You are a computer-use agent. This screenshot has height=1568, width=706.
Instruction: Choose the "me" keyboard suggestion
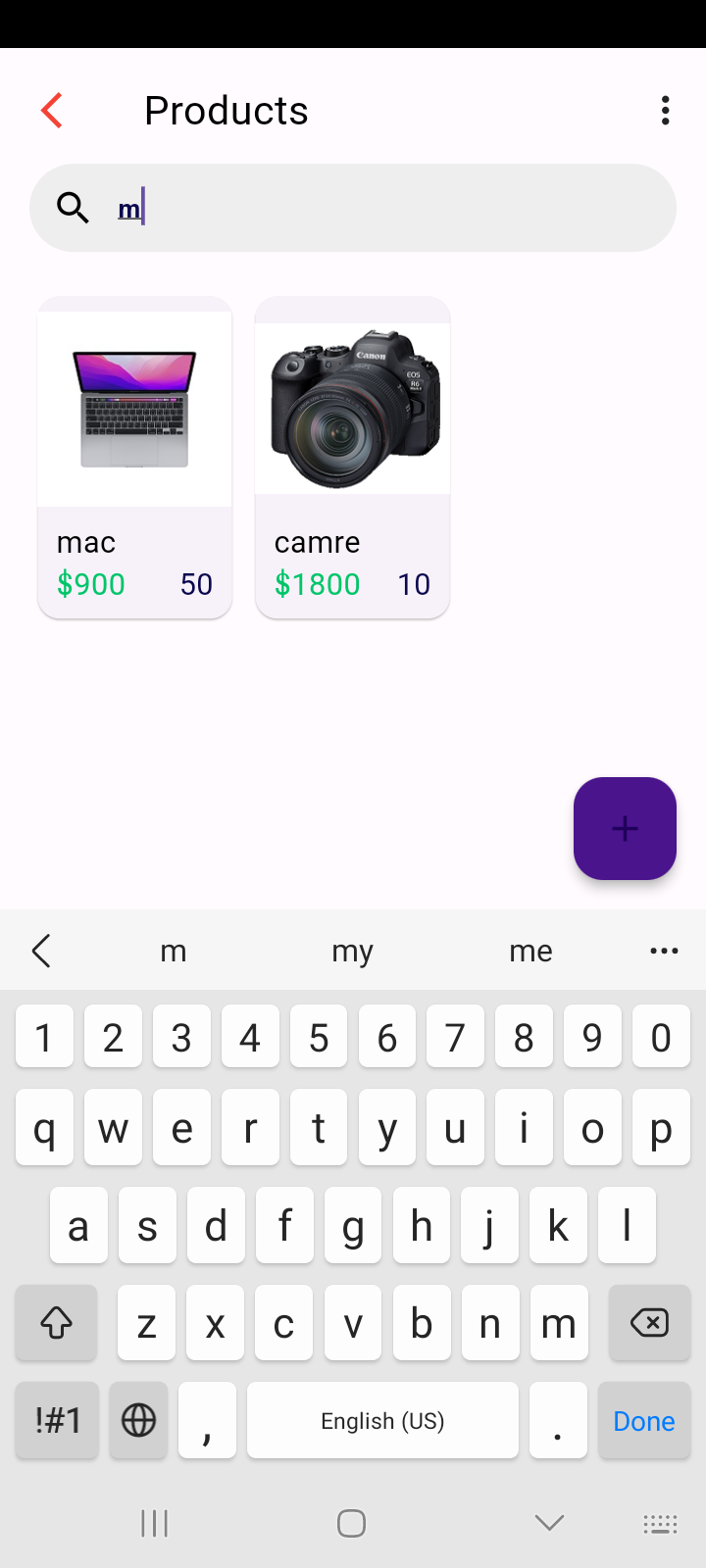pos(530,951)
